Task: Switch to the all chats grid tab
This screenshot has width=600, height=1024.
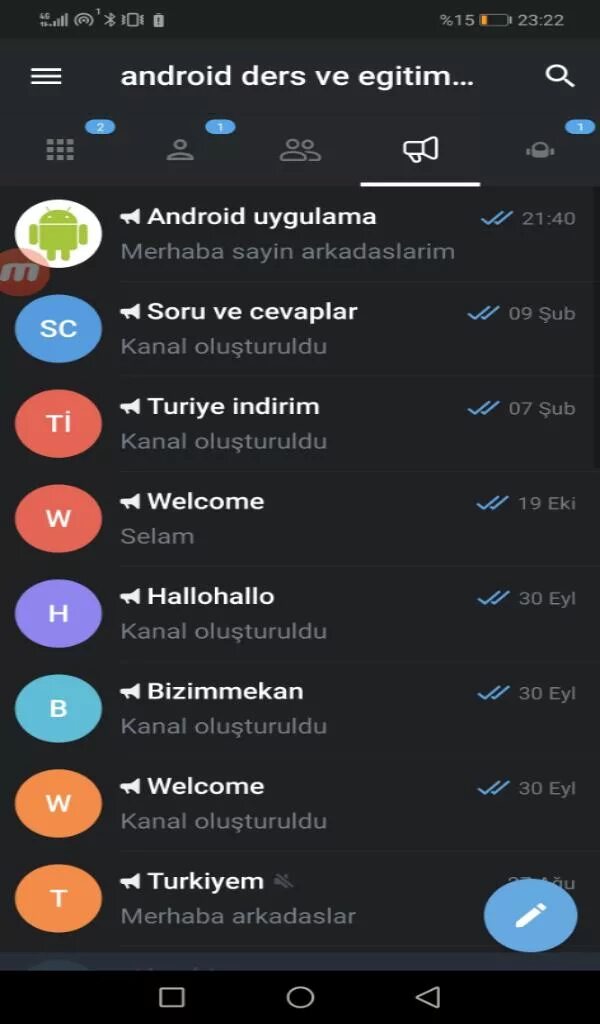Action: pos(60,150)
